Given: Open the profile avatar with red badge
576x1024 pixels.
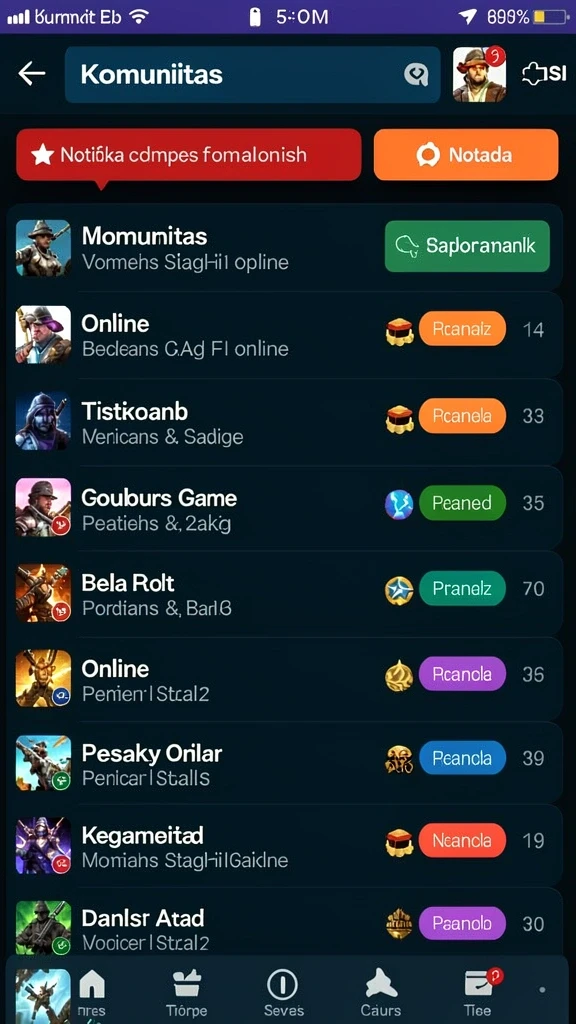Looking at the screenshot, I should pos(479,74).
